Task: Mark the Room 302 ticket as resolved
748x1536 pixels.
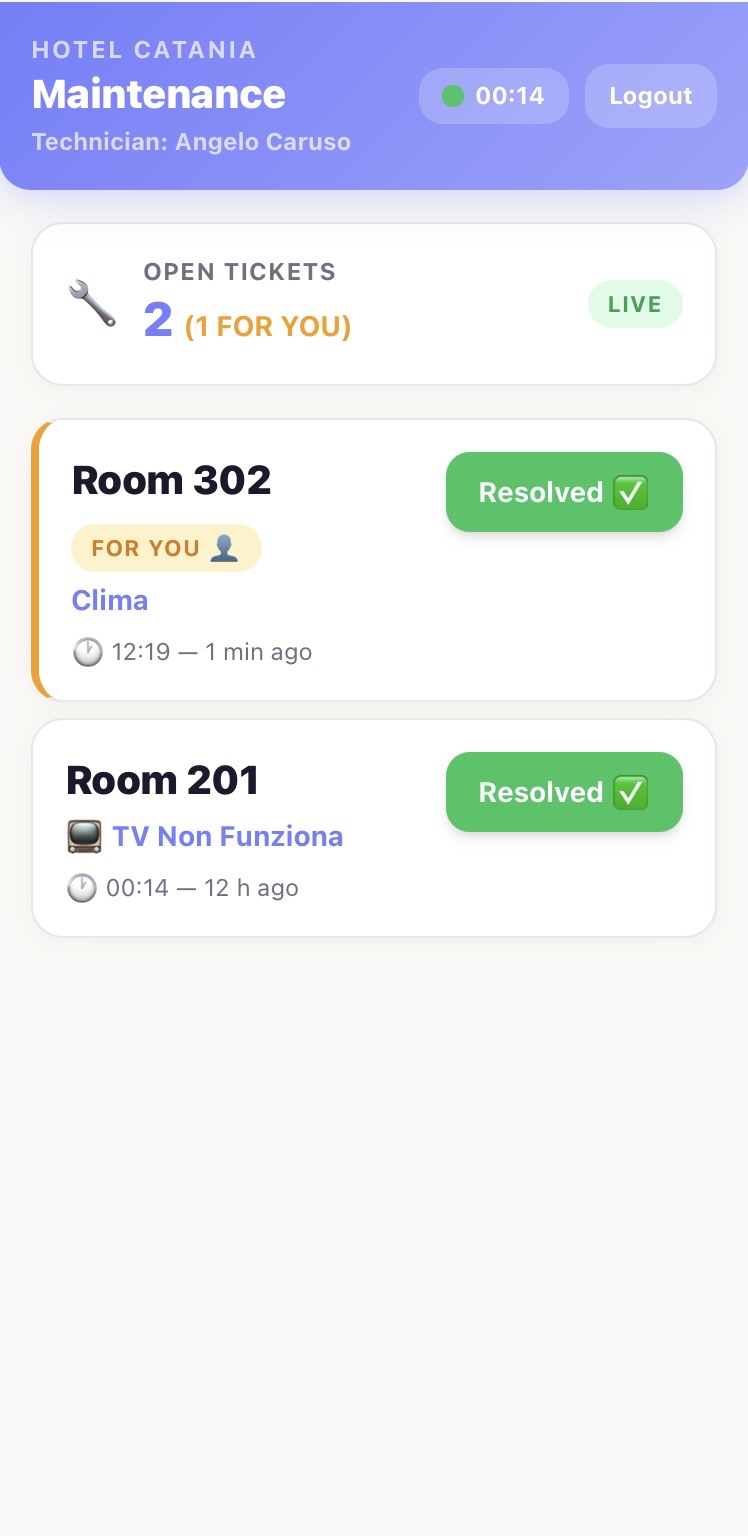Action: [x=564, y=492]
